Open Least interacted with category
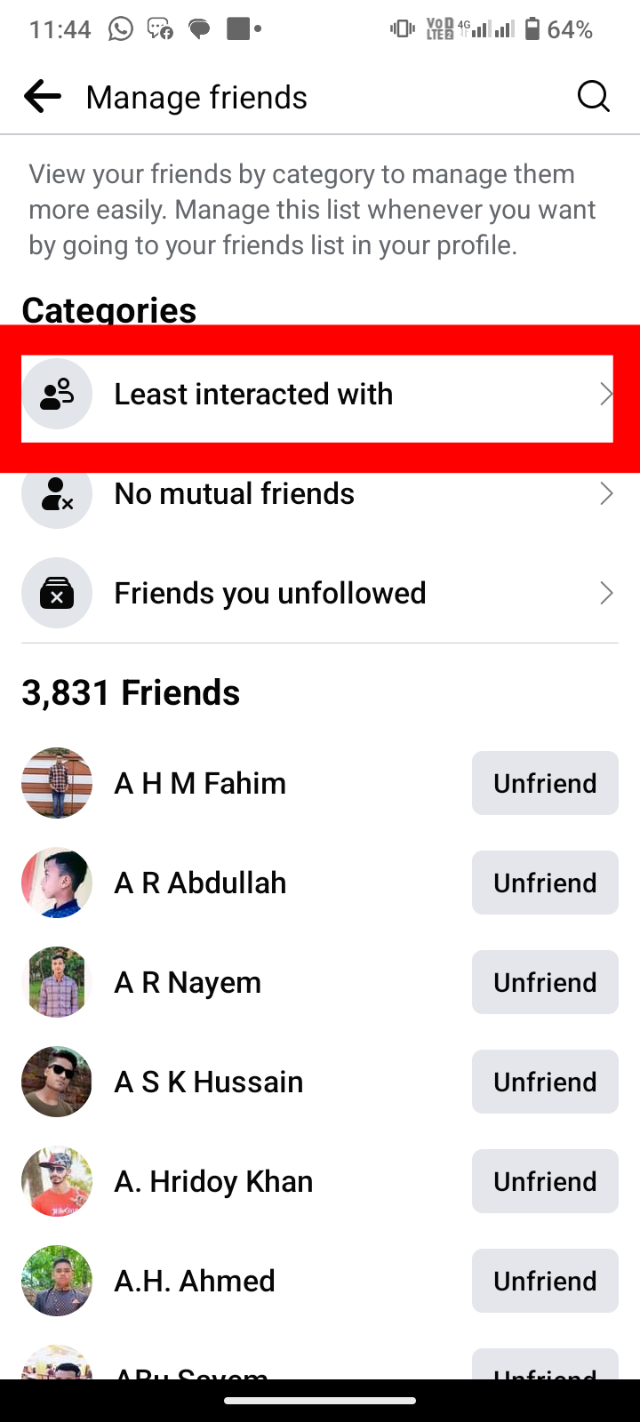 316,395
